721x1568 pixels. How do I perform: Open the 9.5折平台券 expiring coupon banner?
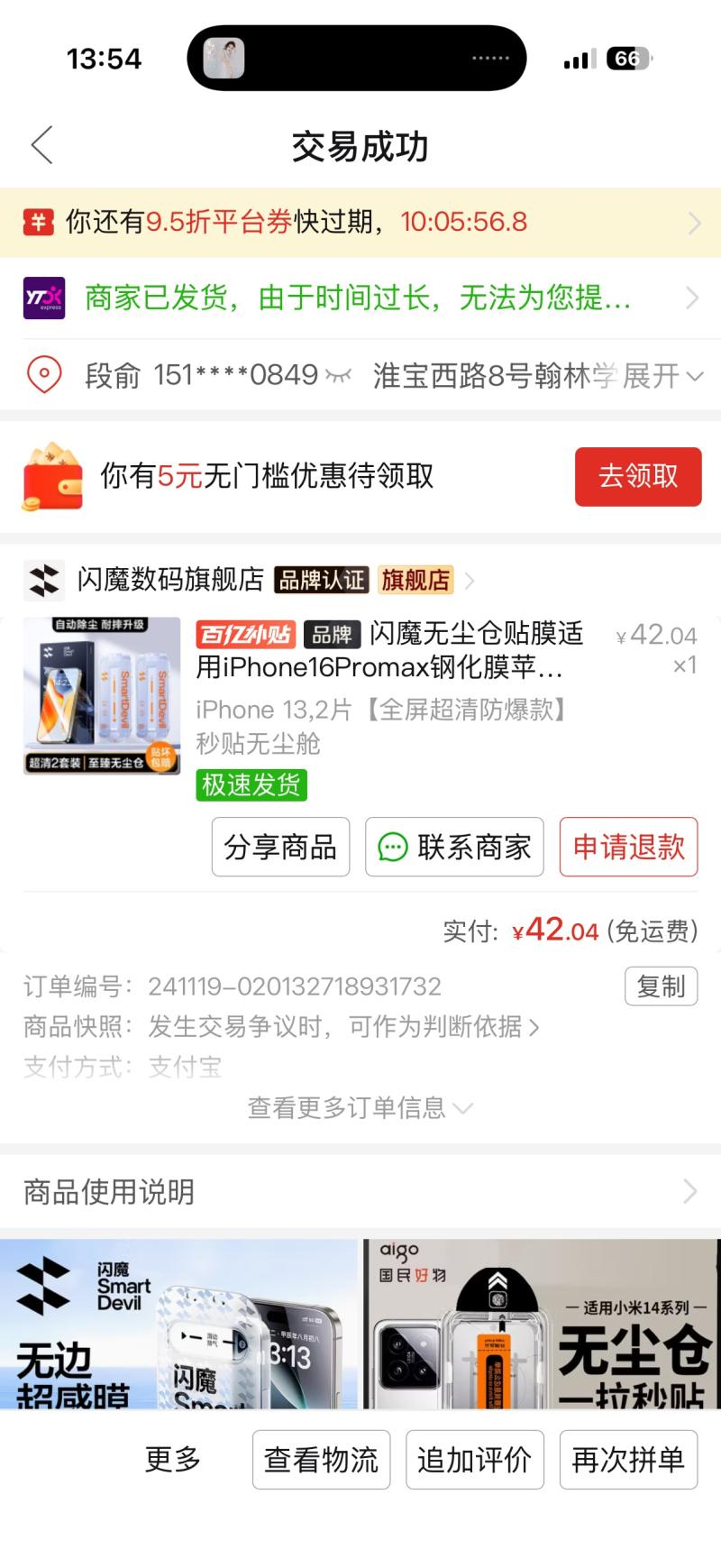(x=360, y=222)
